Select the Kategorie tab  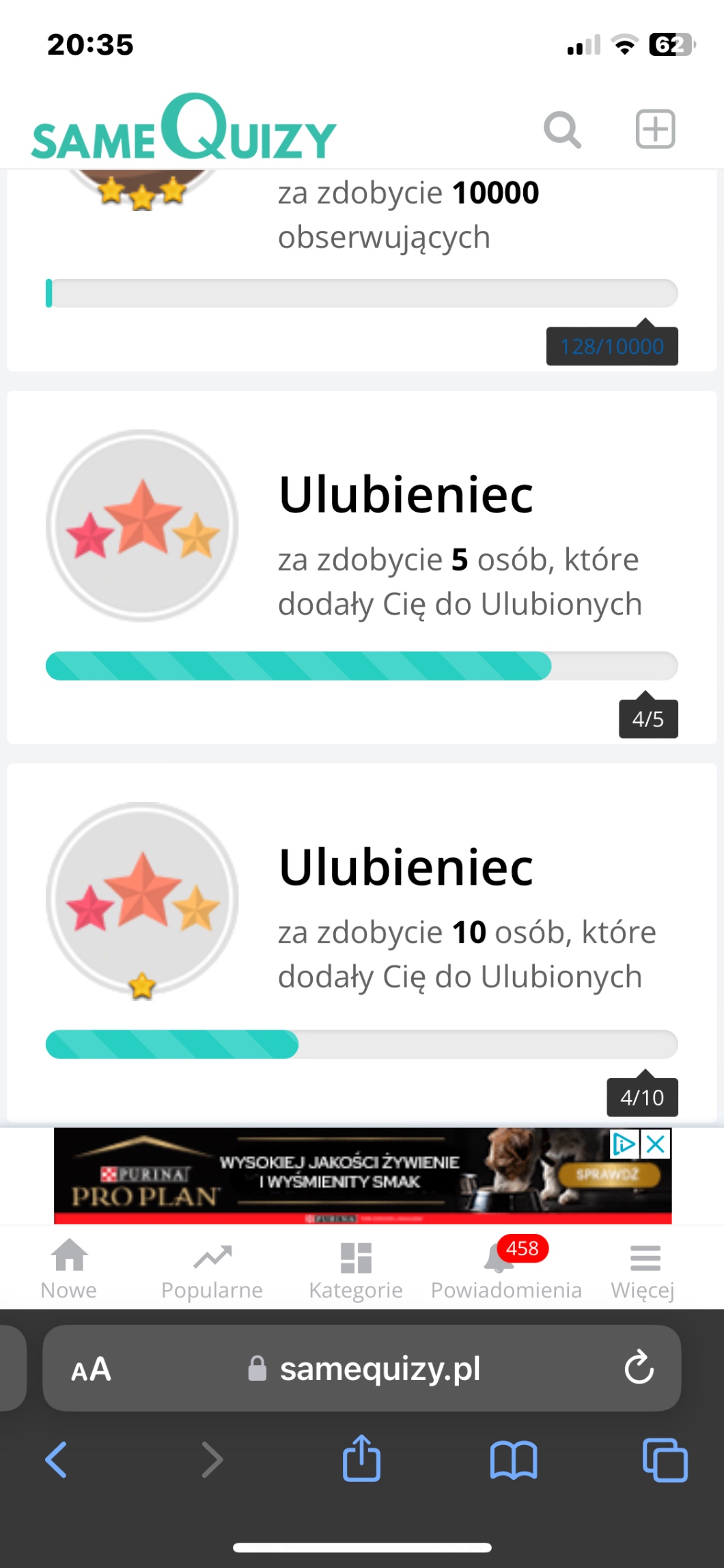pyautogui.click(x=356, y=1269)
